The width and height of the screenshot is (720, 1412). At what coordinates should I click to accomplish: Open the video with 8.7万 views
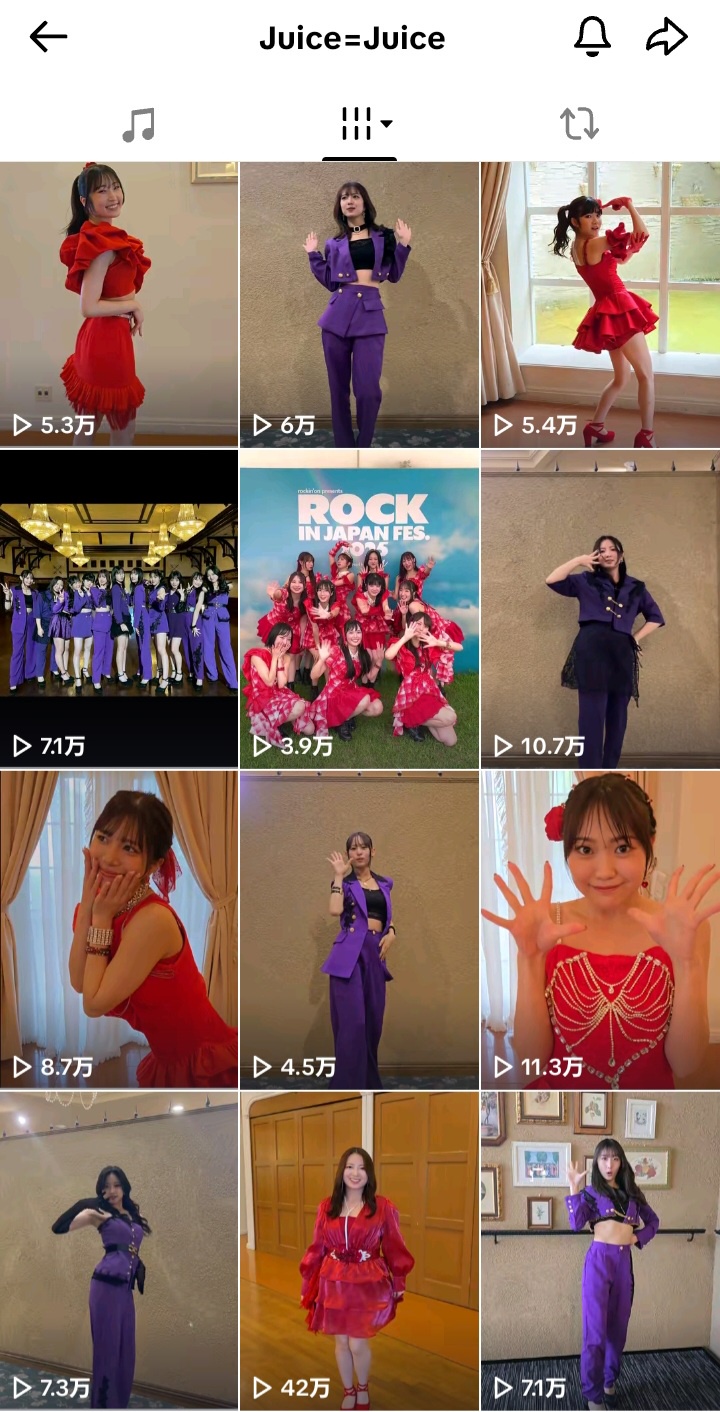pos(119,929)
